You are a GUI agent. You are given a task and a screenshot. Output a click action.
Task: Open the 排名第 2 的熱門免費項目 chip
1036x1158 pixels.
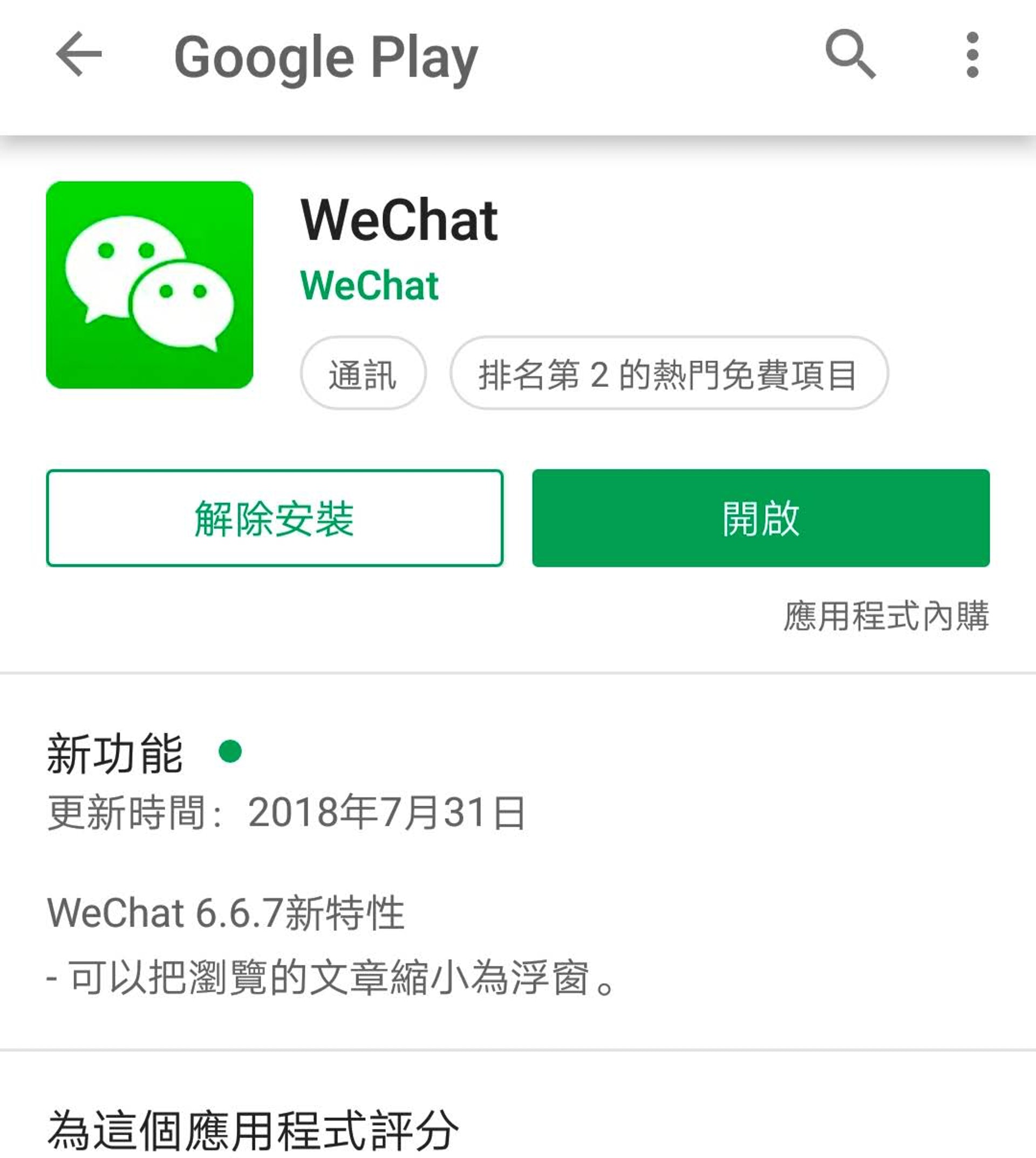click(x=669, y=373)
